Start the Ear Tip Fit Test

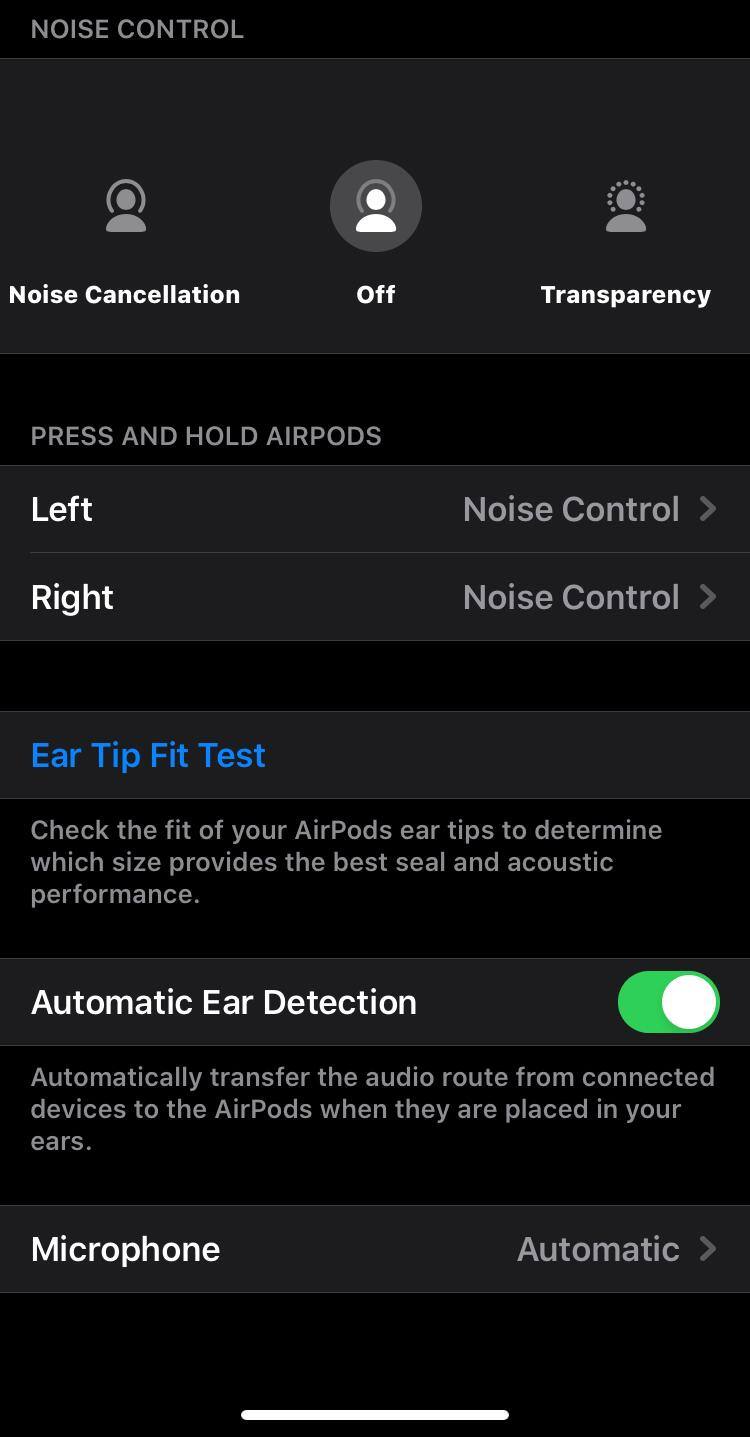148,755
